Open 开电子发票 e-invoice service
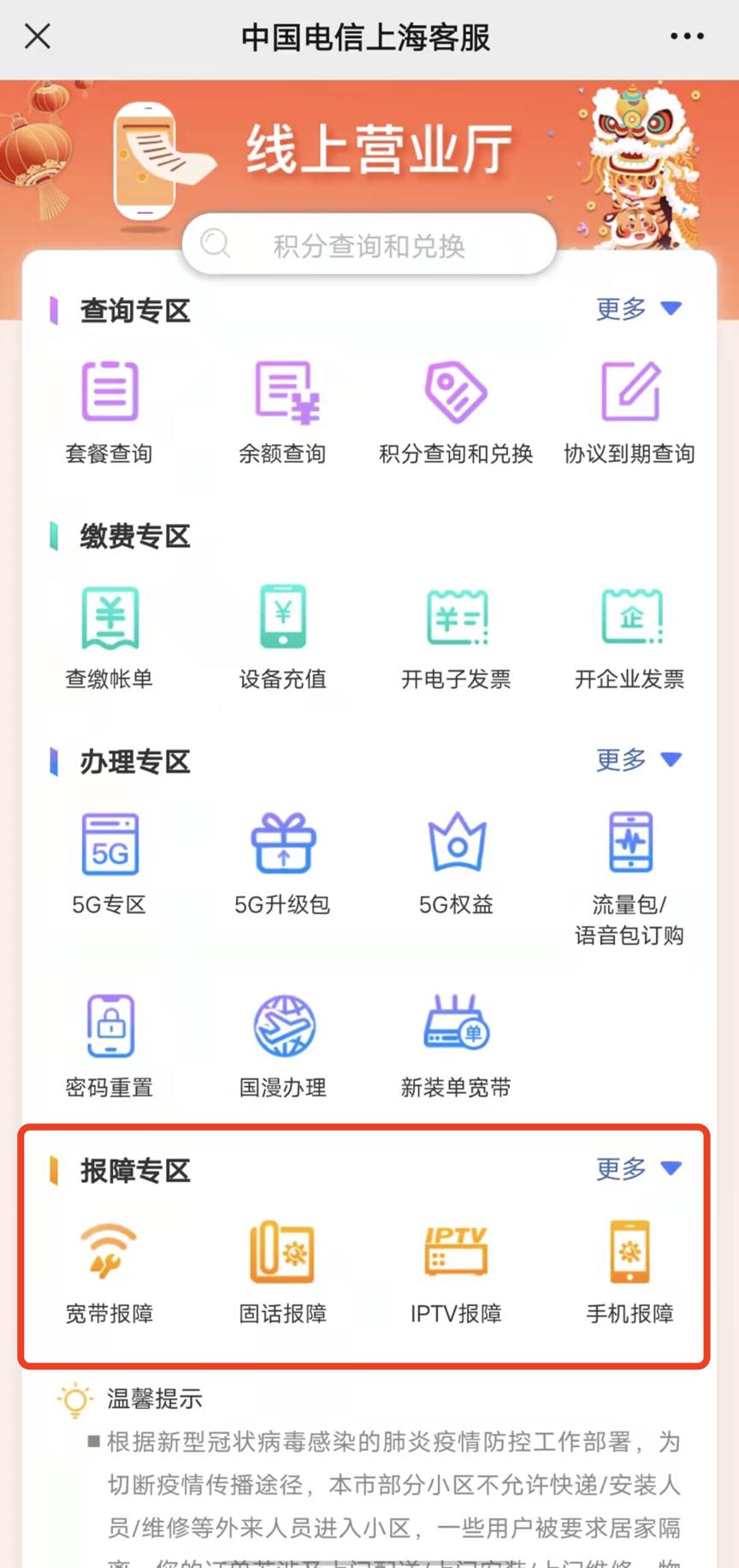 pos(456,638)
